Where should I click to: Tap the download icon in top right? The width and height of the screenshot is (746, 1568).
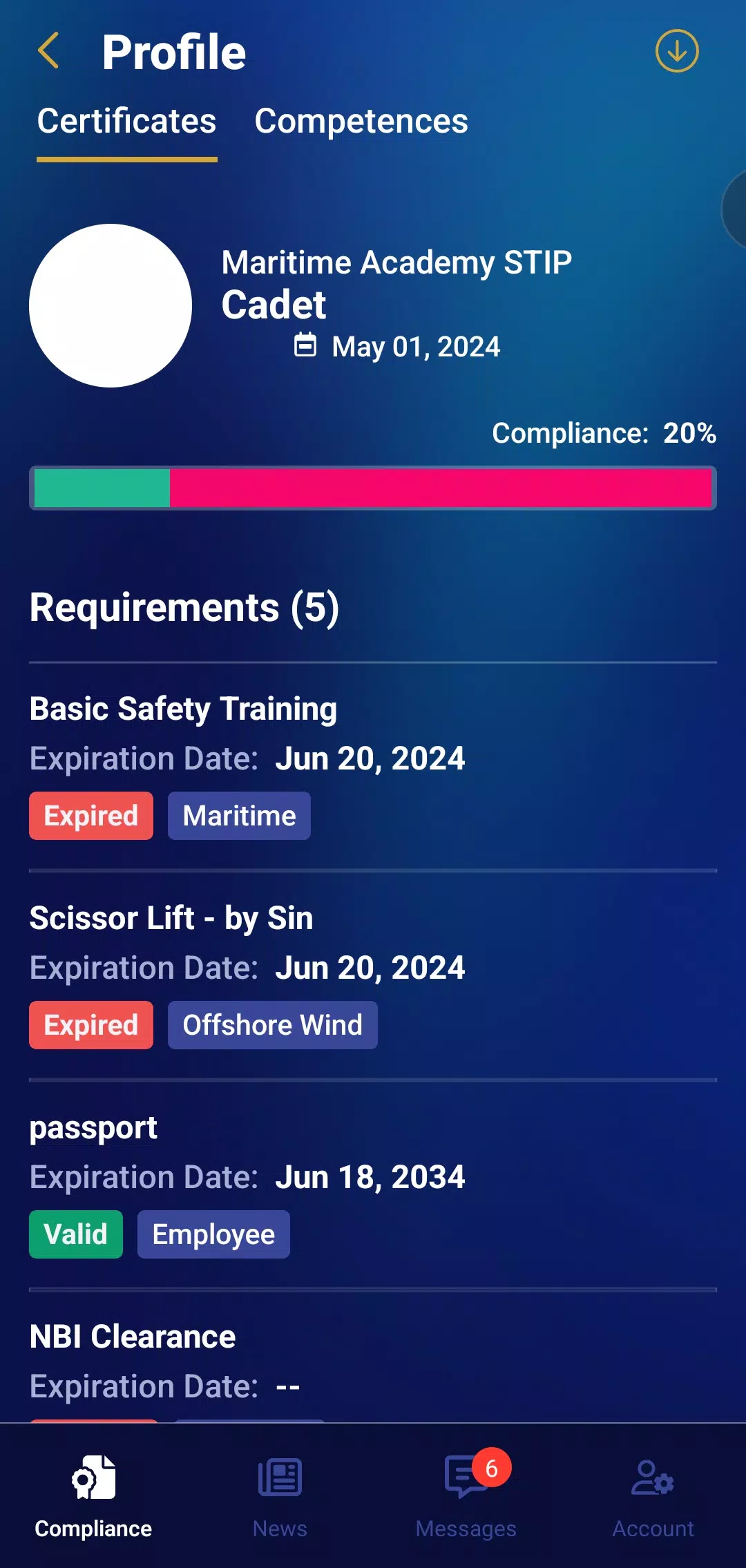click(676, 51)
